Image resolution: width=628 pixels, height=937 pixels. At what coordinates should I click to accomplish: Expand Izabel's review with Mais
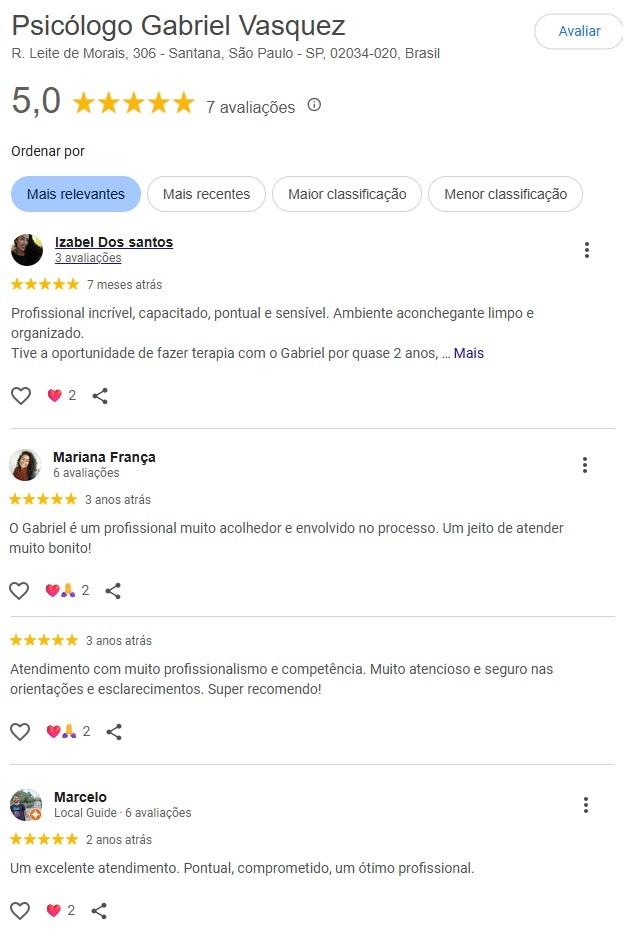[468, 353]
